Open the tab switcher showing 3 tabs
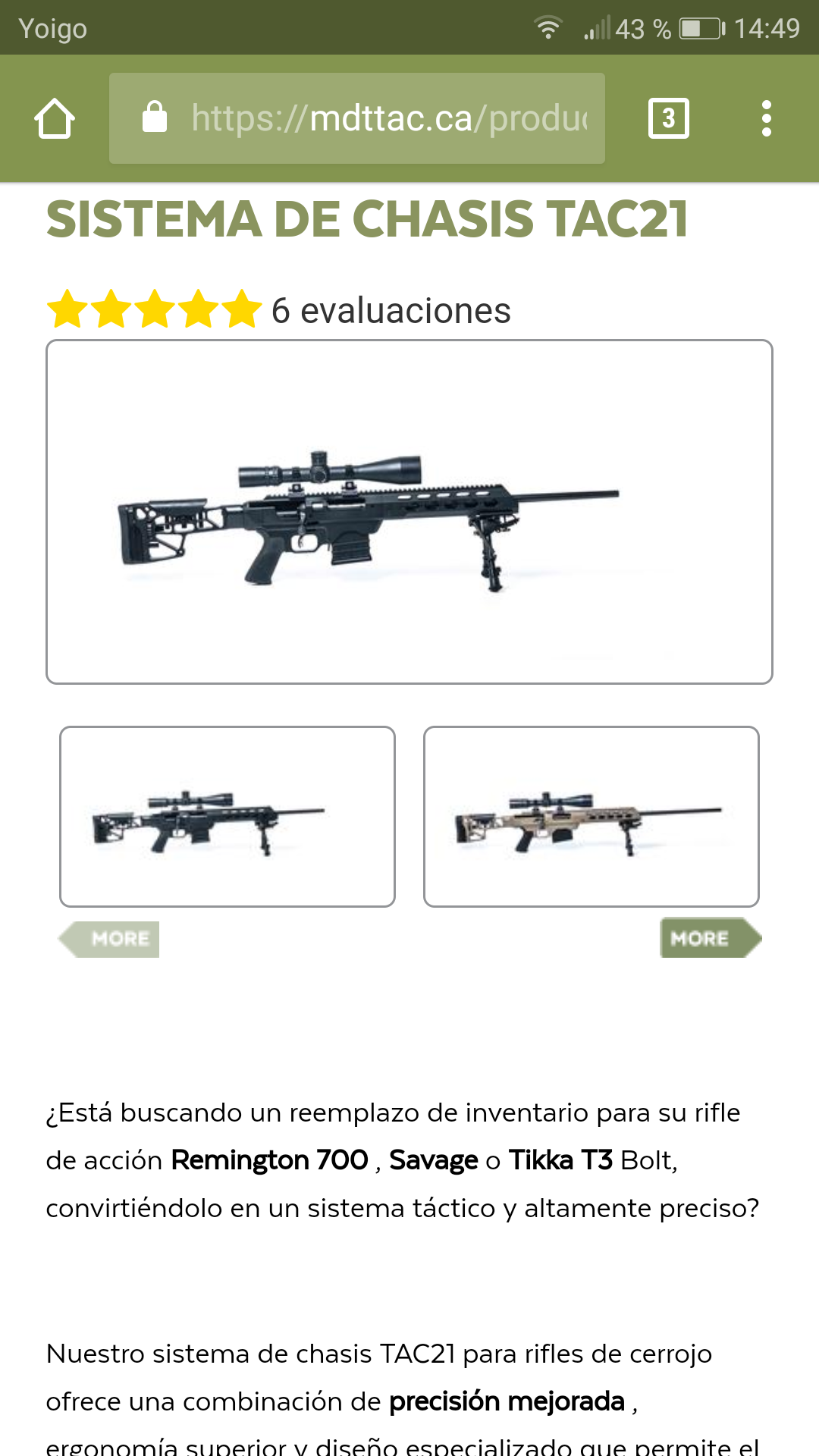Image resolution: width=819 pixels, height=1456 pixels. (668, 118)
